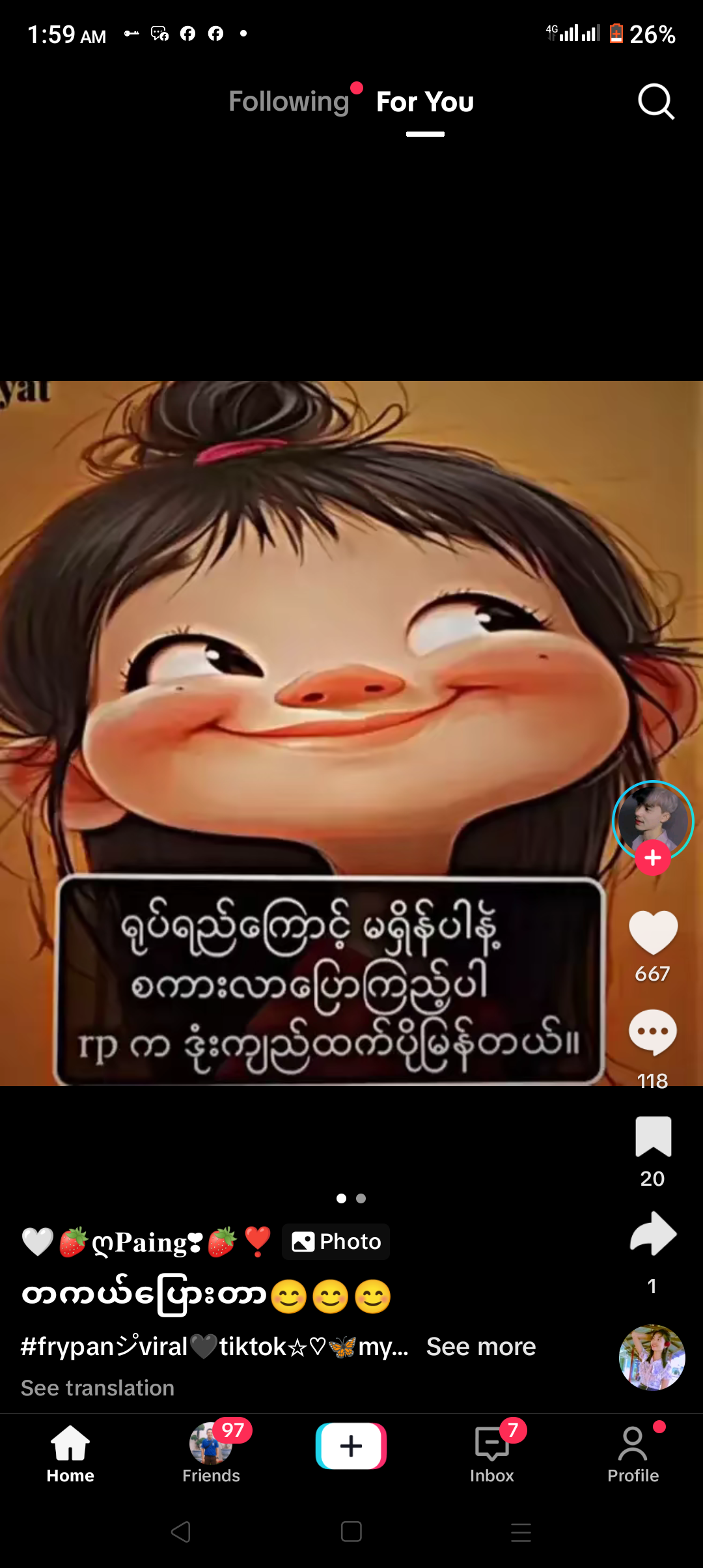Open the comments bubble icon
Viewport: 703px width, 1568px height.
pyautogui.click(x=652, y=1033)
